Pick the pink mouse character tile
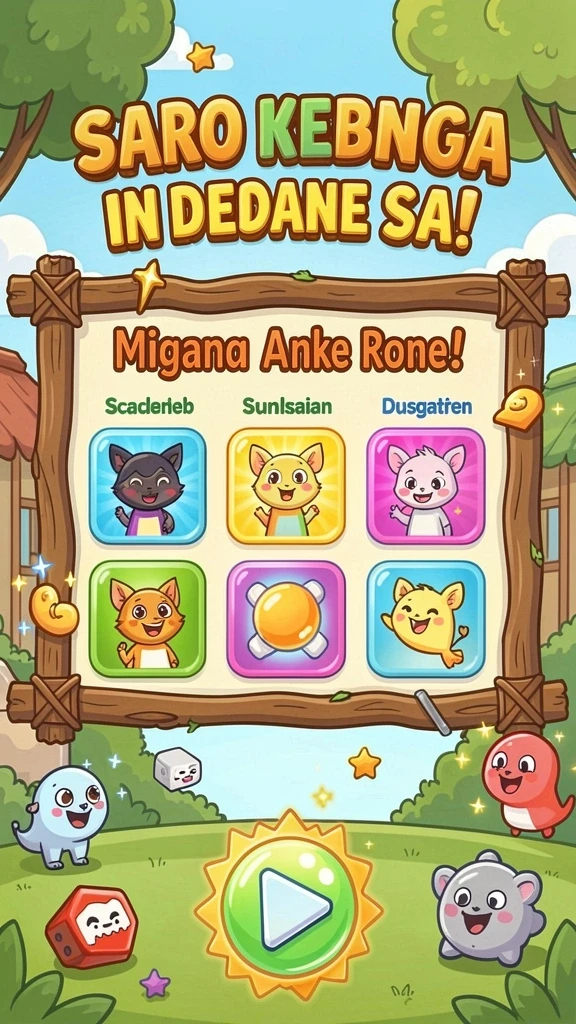This screenshot has height=1024, width=576. [x=426, y=486]
